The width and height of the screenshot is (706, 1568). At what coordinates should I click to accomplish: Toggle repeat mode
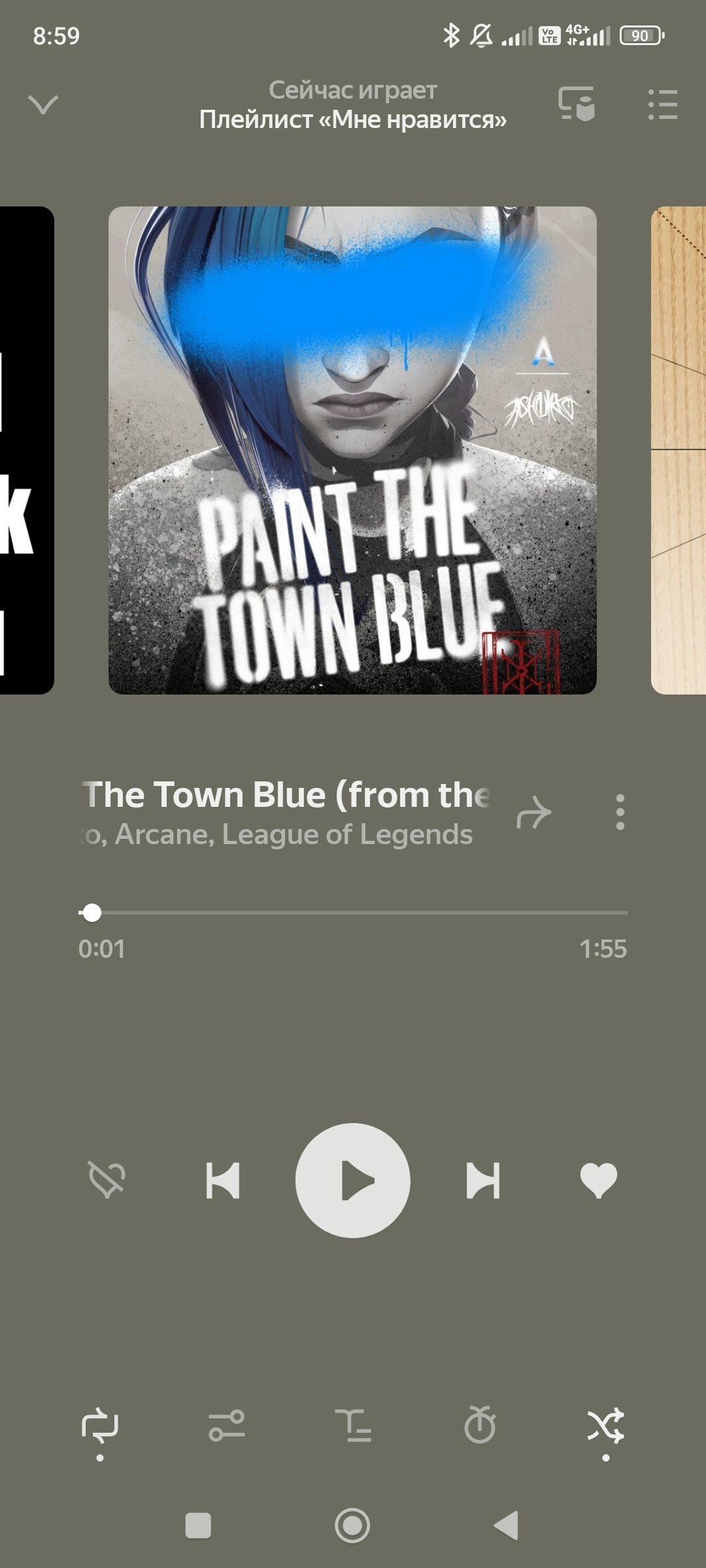[100, 1426]
